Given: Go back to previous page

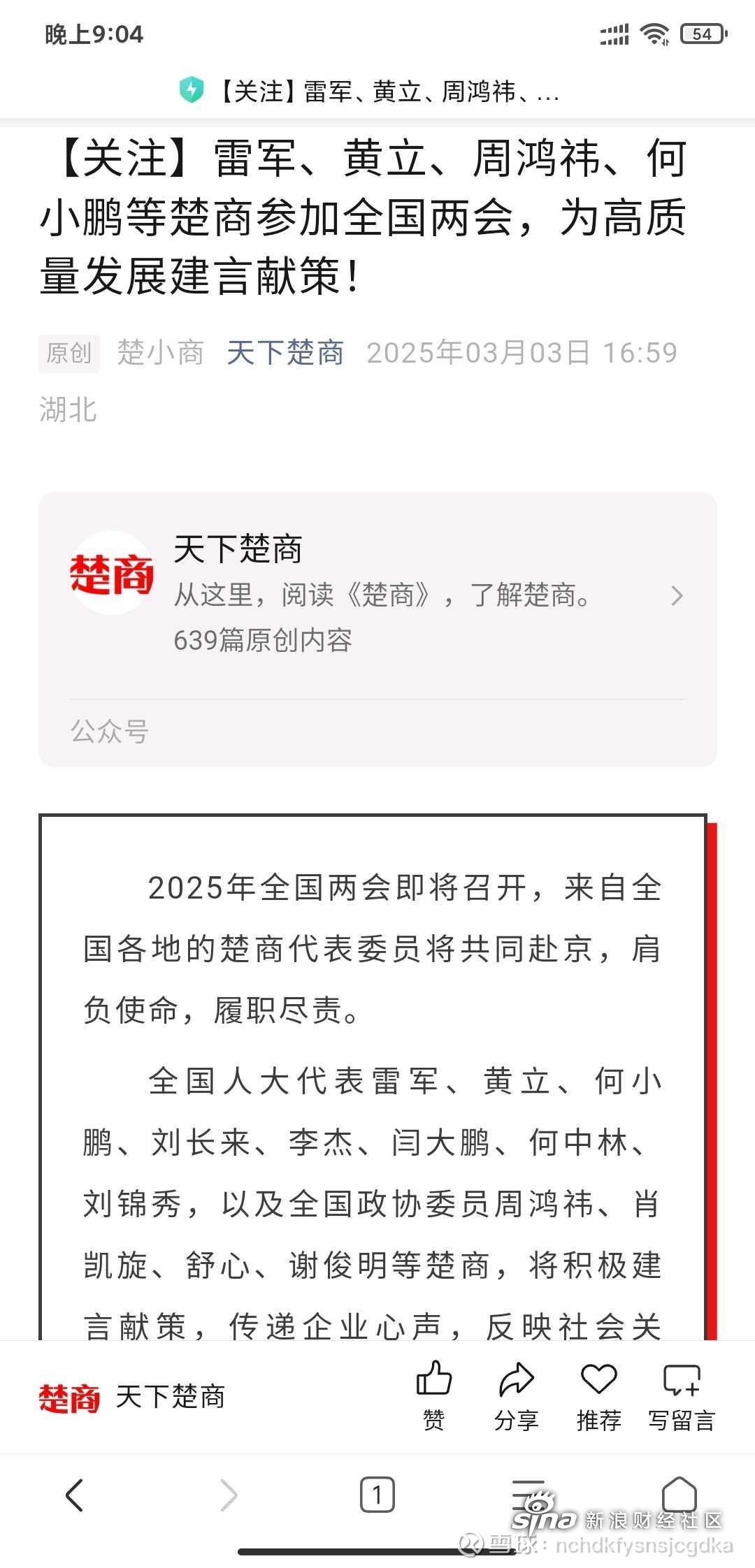Looking at the screenshot, I should click(x=75, y=1495).
